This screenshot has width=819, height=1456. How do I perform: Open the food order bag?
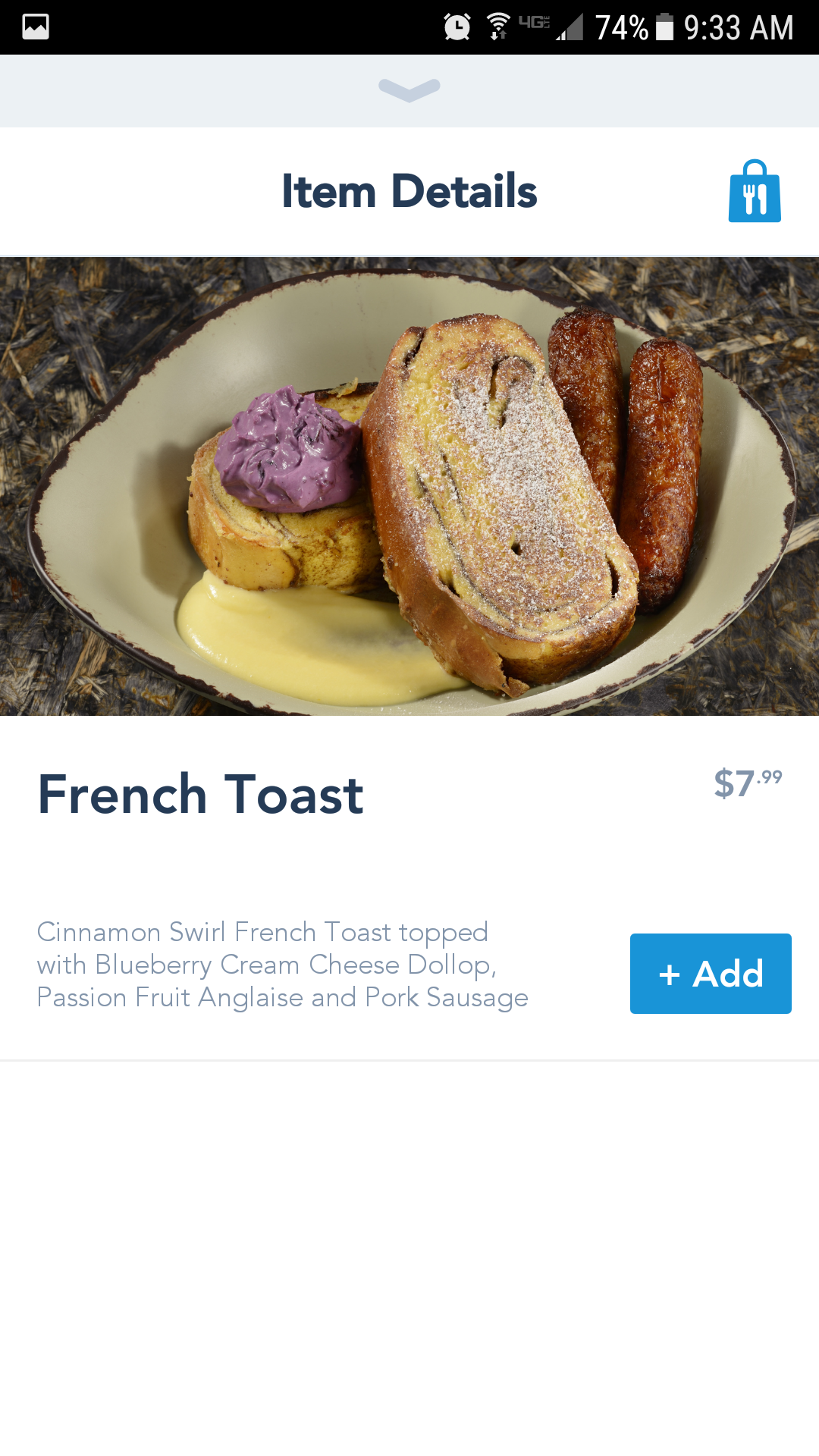pos(755,191)
